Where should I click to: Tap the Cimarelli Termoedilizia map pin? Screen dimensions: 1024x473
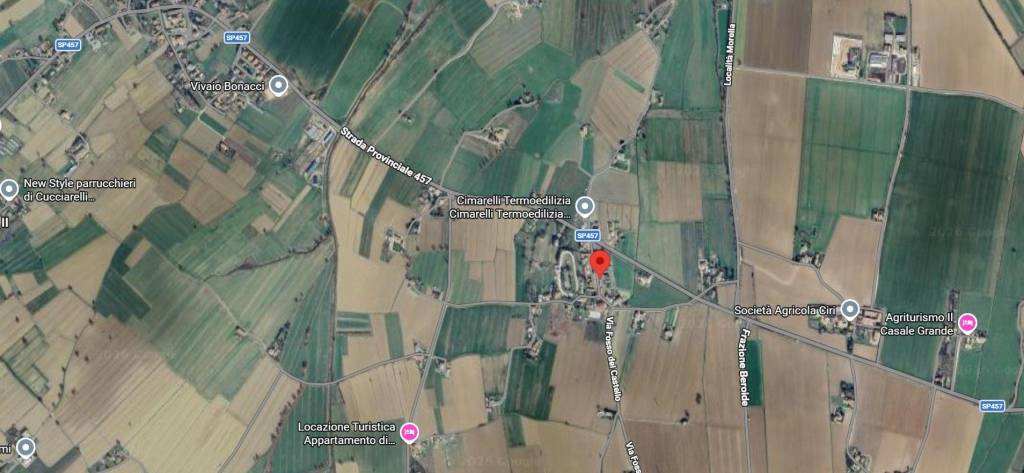pyautogui.click(x=586, y=207)
